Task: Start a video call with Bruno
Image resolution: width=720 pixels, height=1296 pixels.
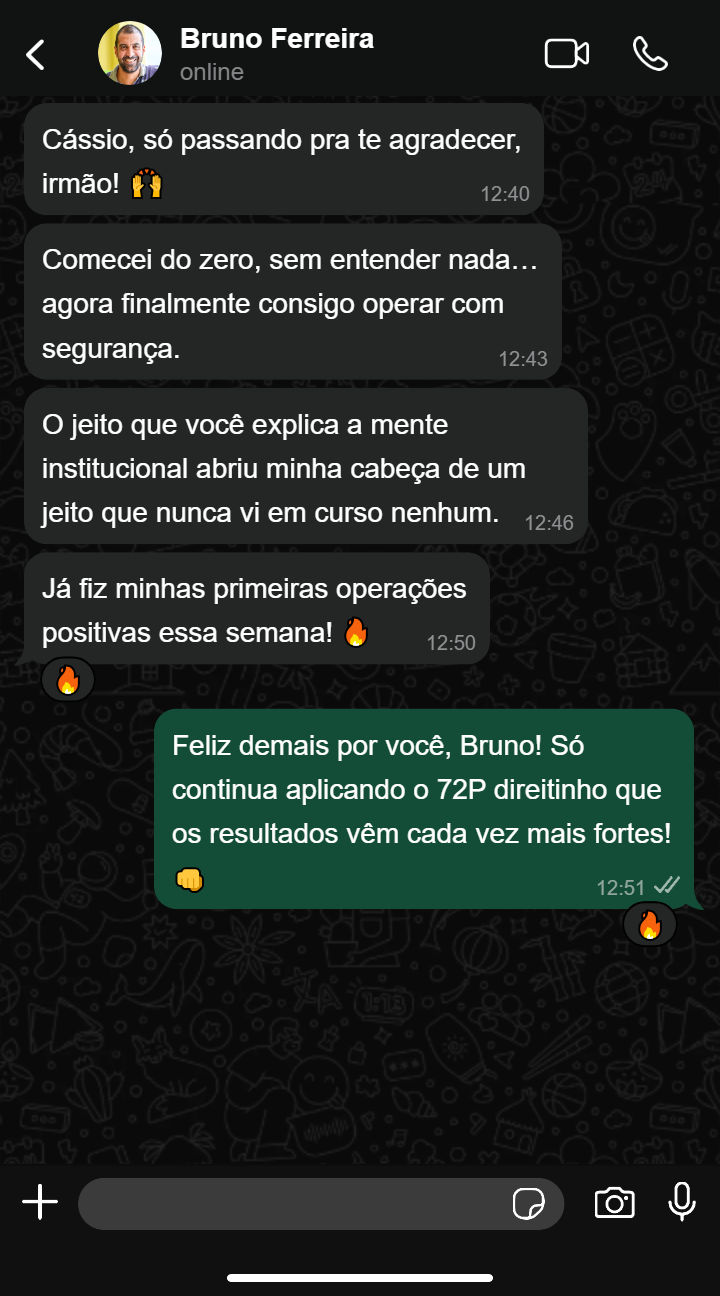Action: 566,54
